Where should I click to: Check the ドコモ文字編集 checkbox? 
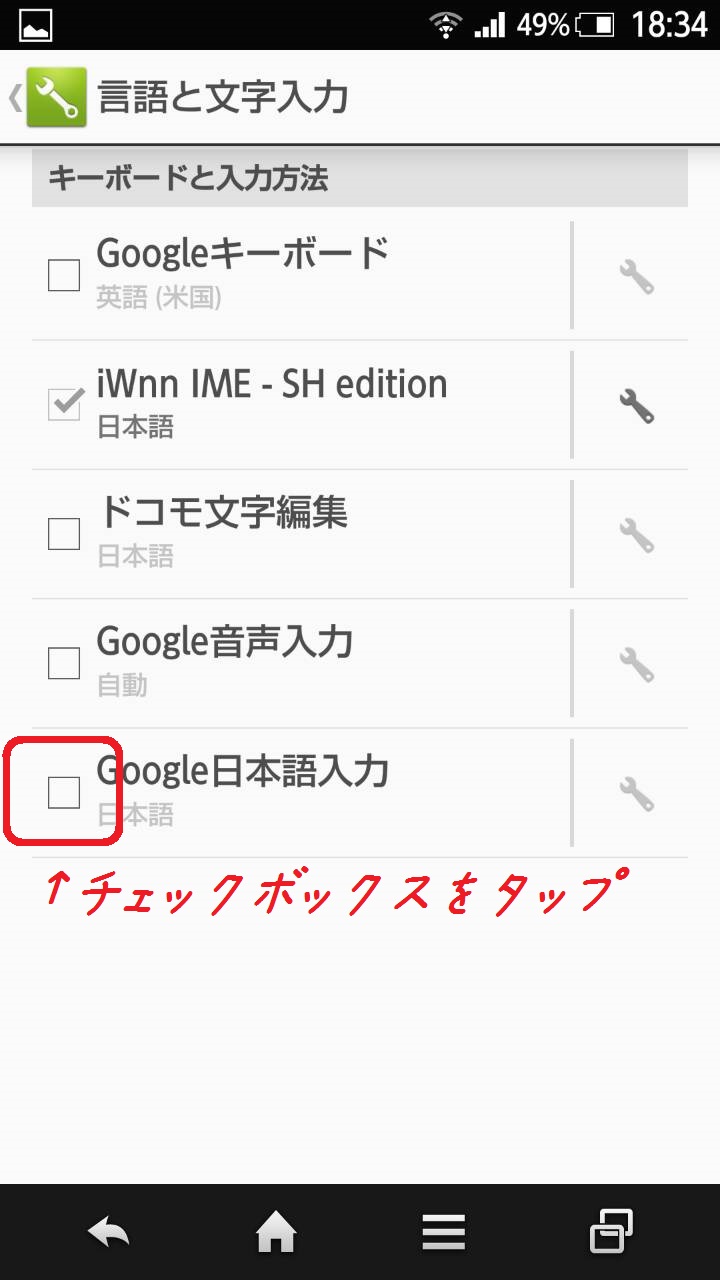(64, 534)
